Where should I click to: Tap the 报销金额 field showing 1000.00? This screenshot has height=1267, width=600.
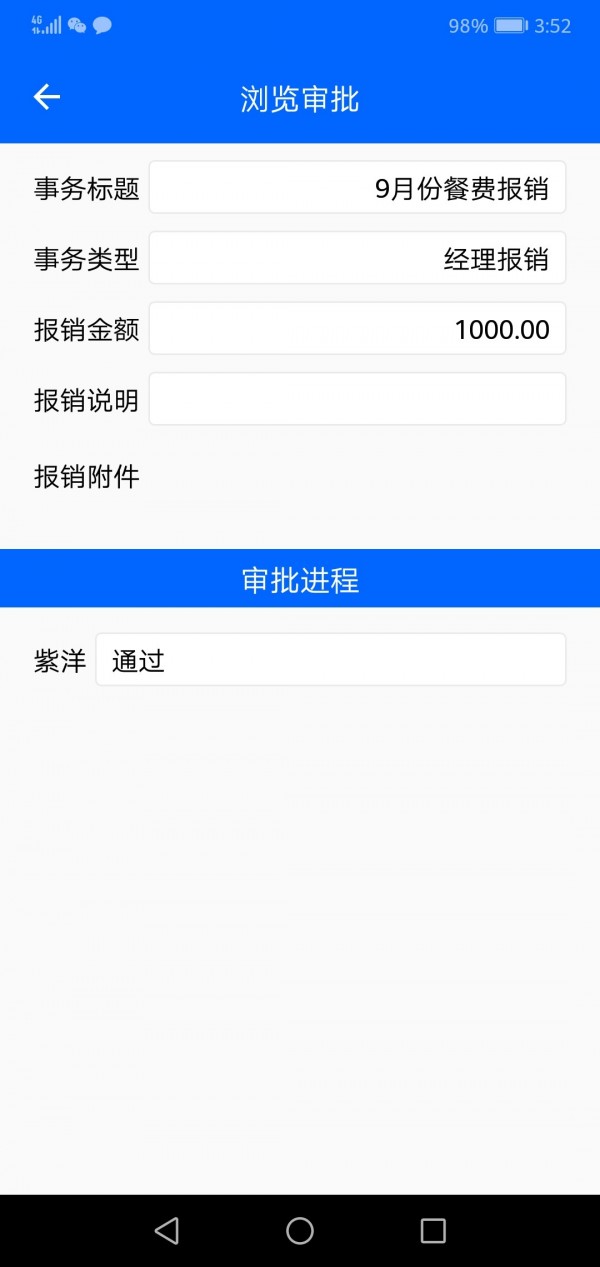pos(357,329)
